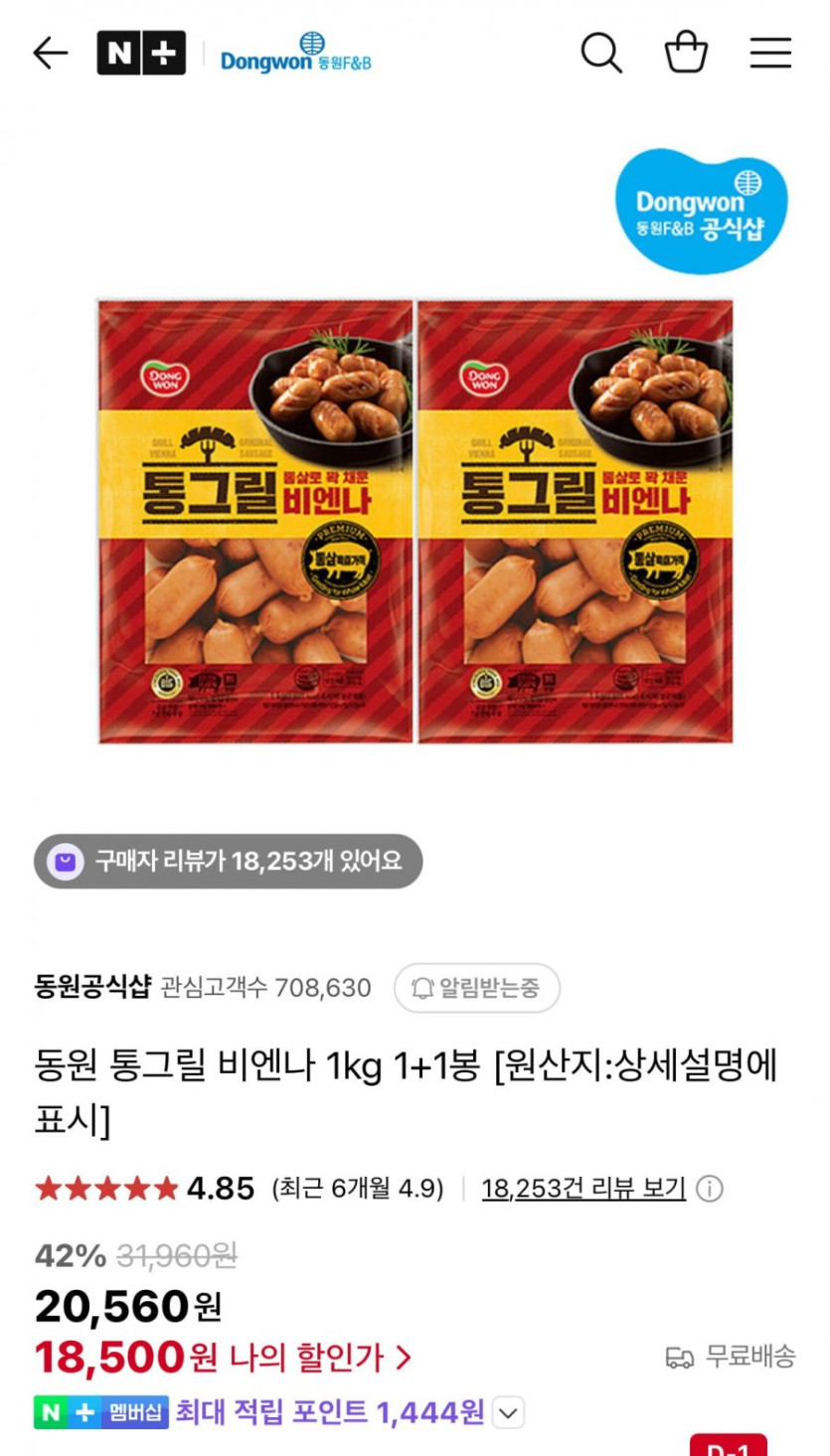The width and height of the screenshot is (830, 1456).
Task: Tap the info icon beside reviews link
Action: (709, 1189)
